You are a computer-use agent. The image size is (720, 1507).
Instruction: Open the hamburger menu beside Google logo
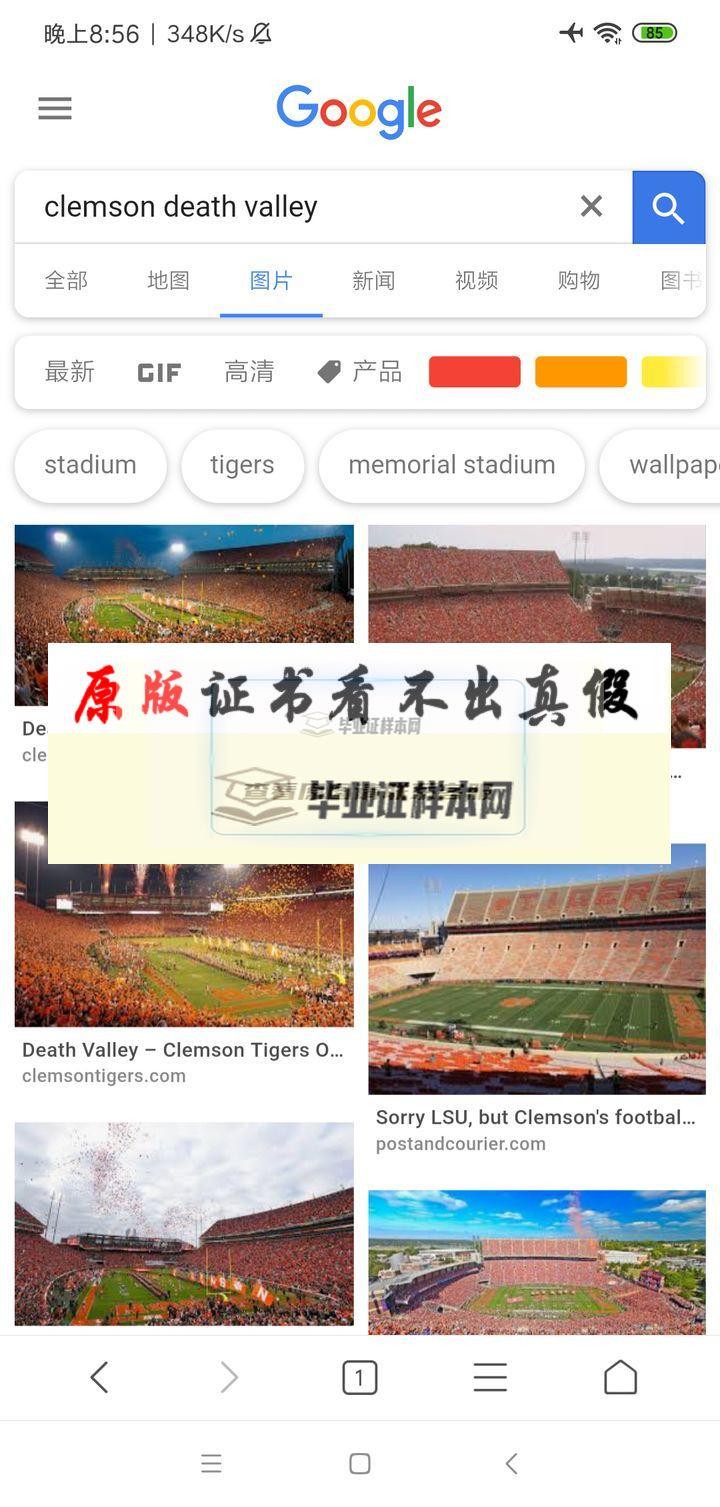pos(55,108)
